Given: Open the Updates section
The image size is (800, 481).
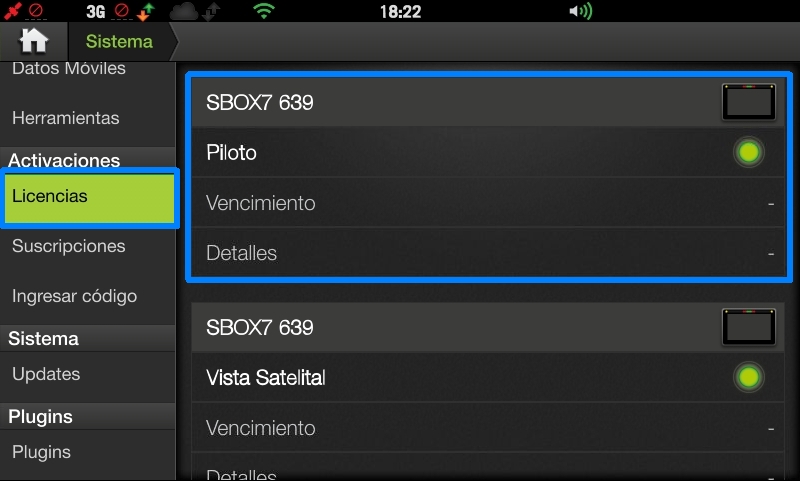Looking at the screenshot, I should pyautogui.click(x=46, y=374).
